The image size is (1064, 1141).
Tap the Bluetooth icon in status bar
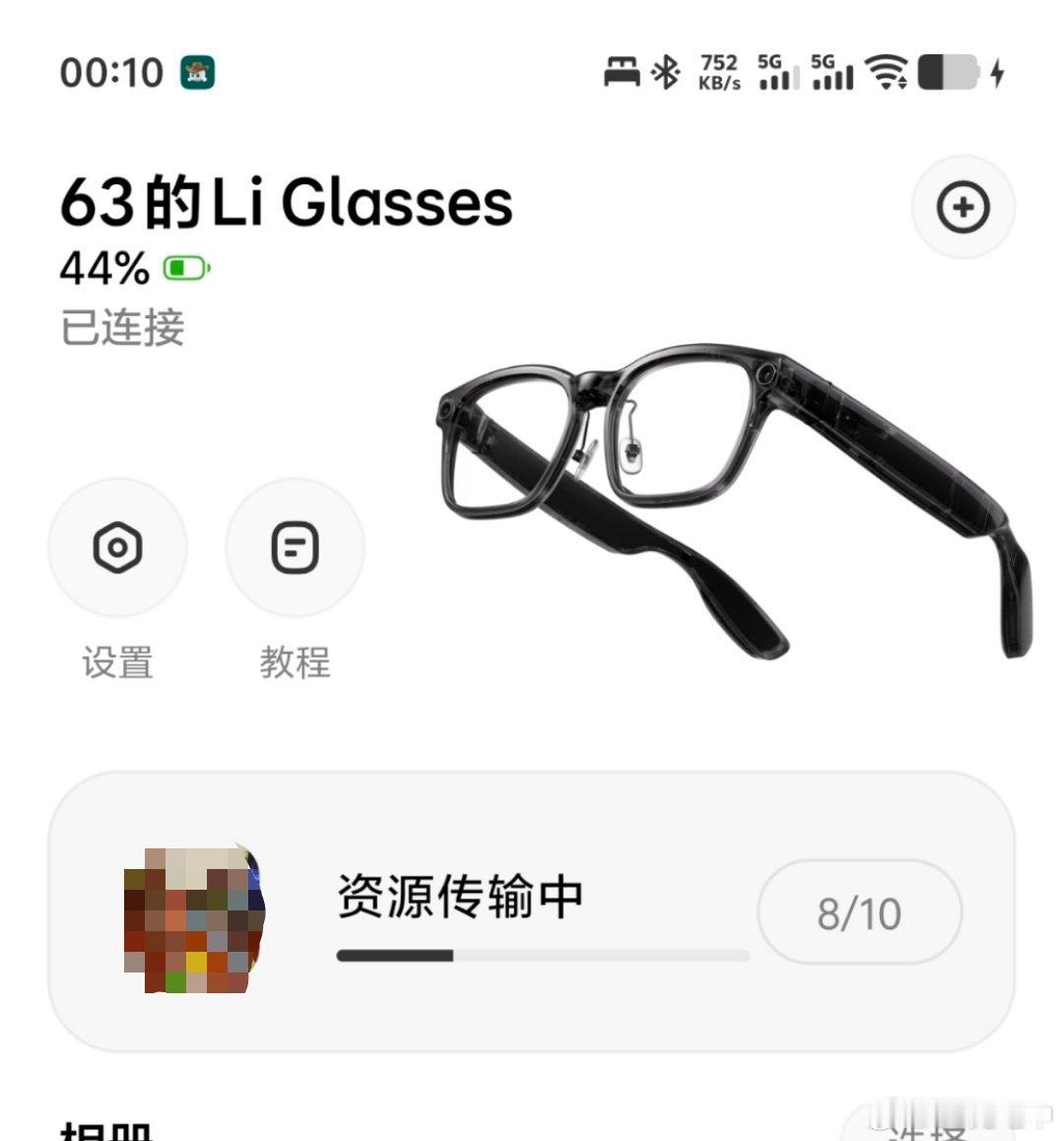pos(664,72)
